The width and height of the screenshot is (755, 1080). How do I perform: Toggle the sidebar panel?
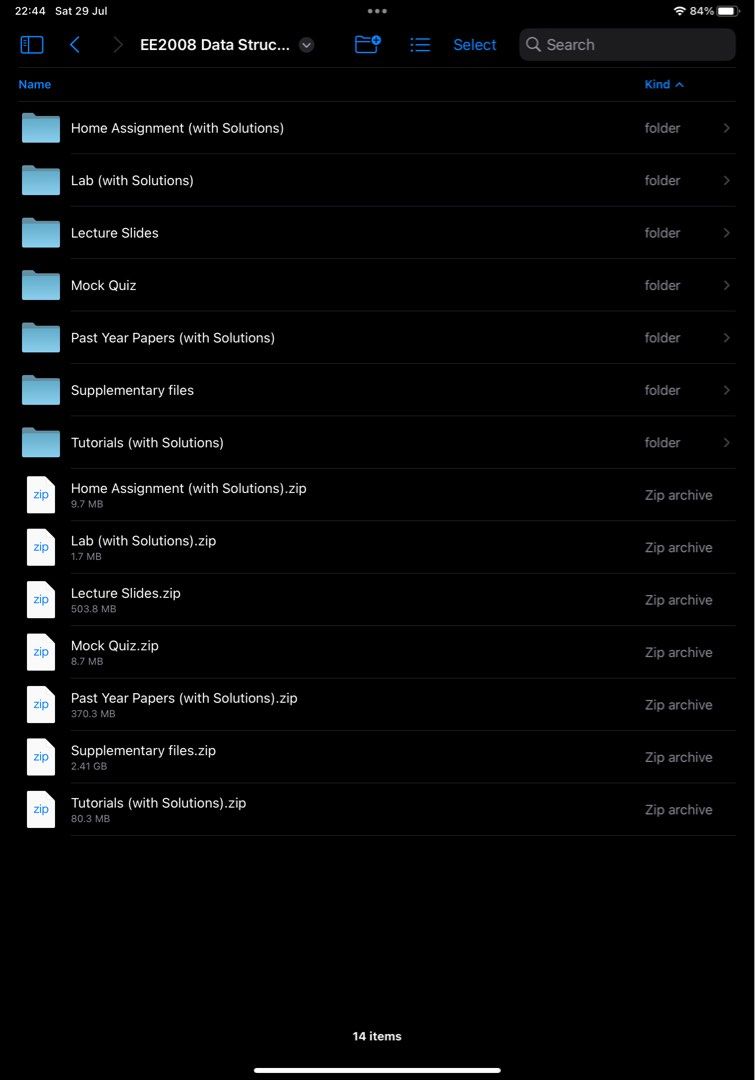coord(32,45)
